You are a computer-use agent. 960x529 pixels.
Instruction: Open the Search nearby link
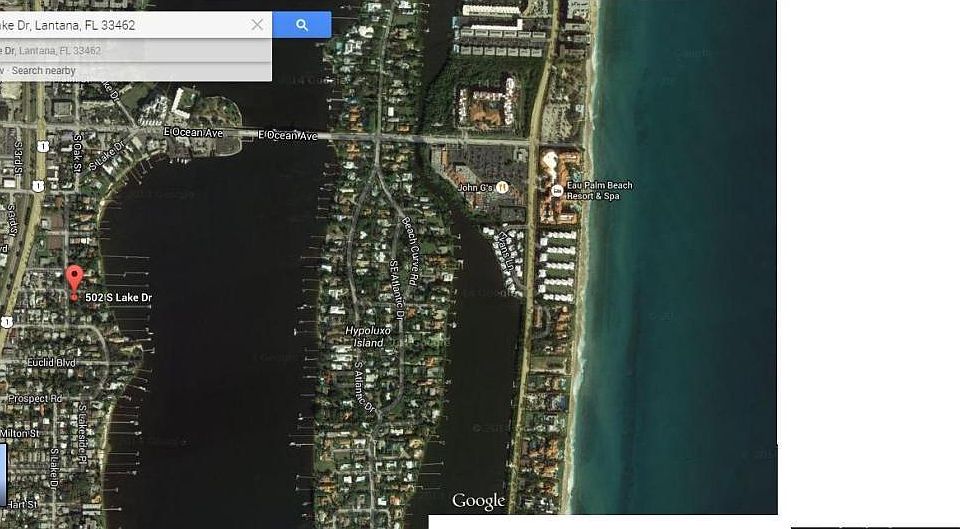[x=44, y=71]
